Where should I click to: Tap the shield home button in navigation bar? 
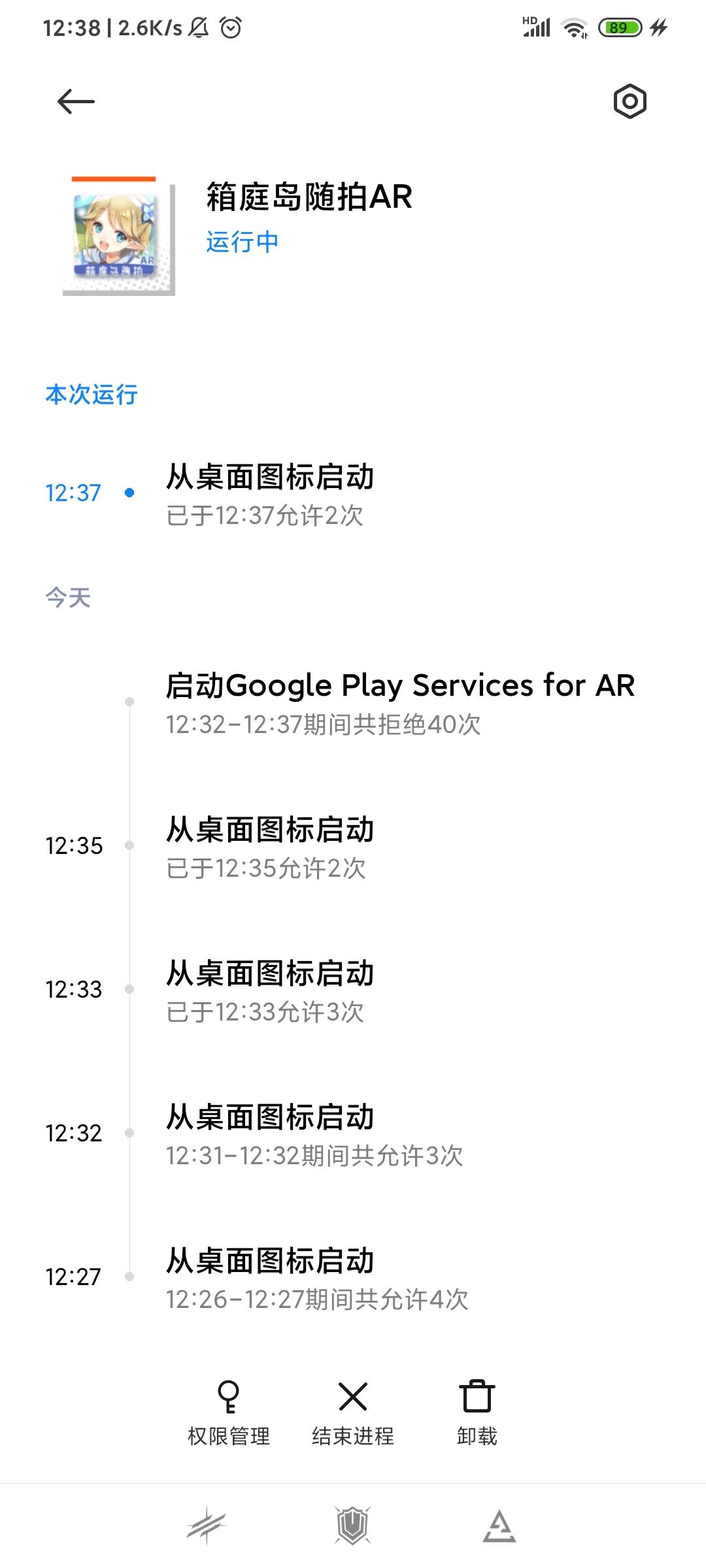tap(353, 1526)
